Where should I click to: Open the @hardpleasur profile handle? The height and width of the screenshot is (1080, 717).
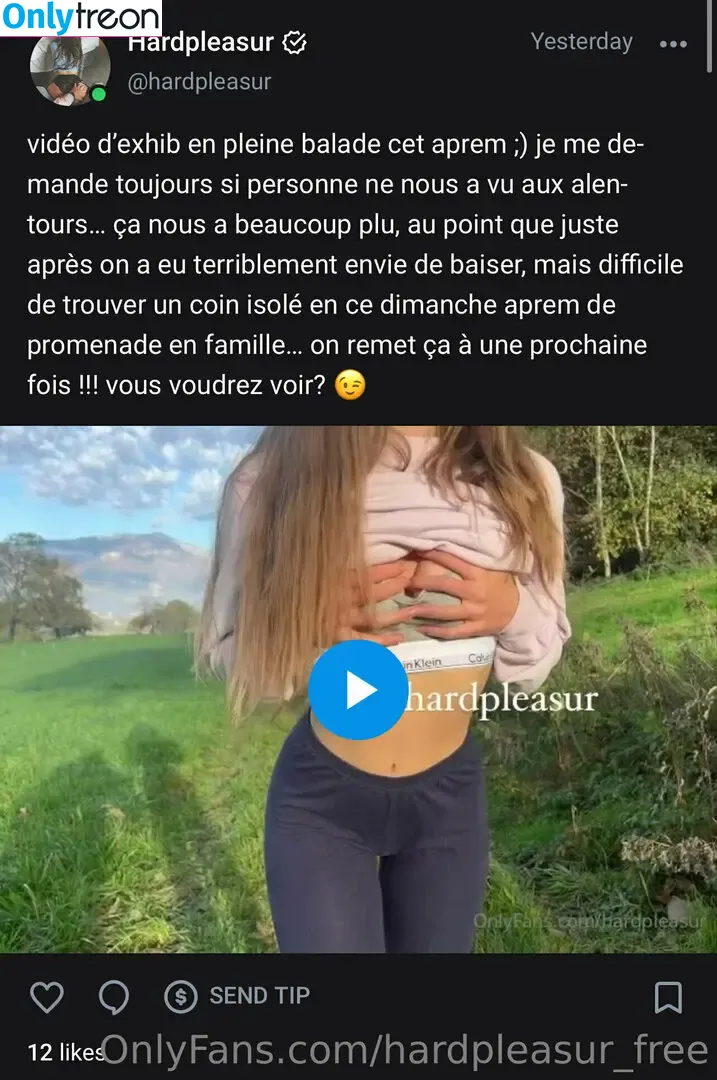(199, 82)
